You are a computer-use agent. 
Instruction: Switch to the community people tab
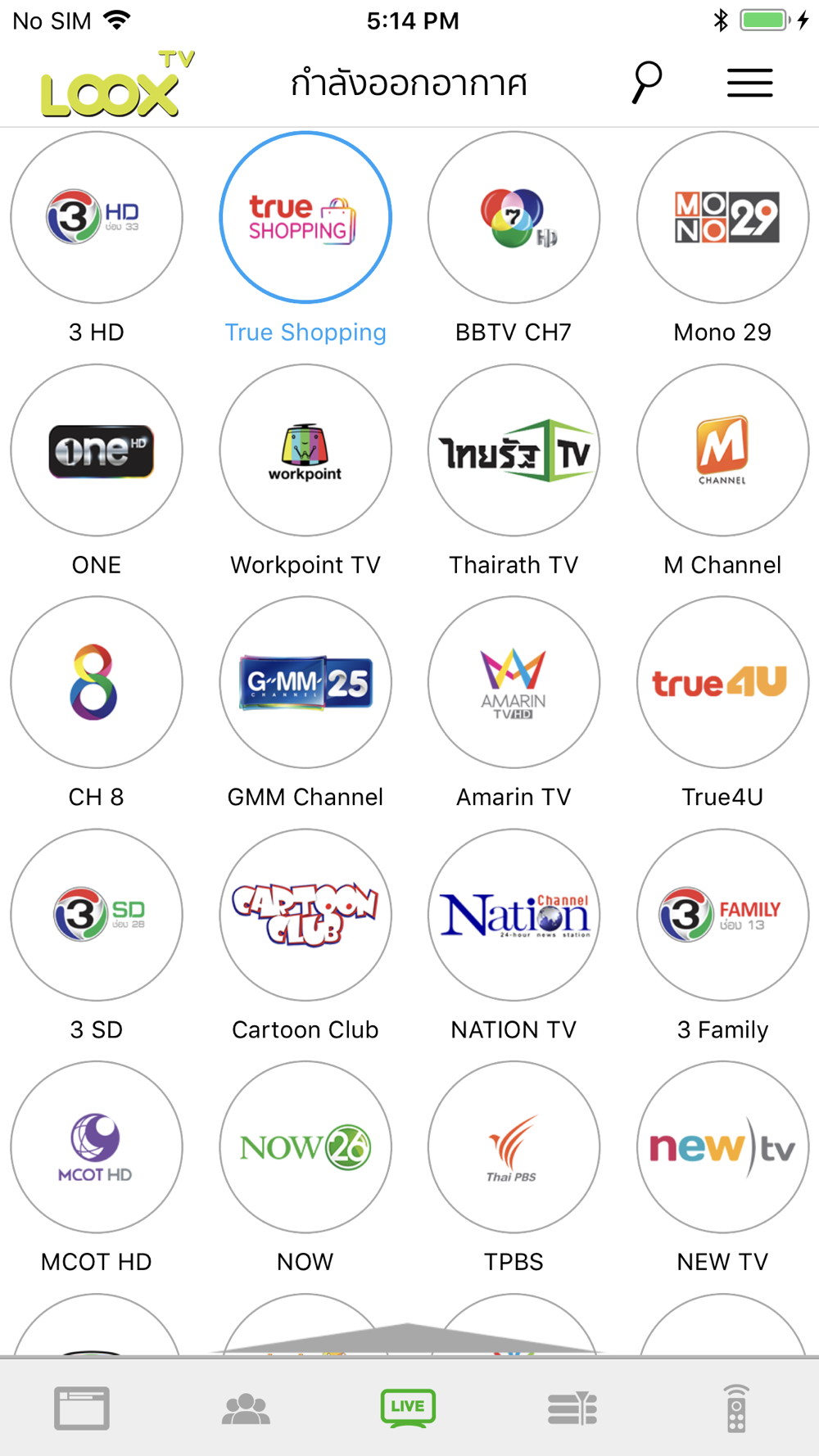point(246,1409)
